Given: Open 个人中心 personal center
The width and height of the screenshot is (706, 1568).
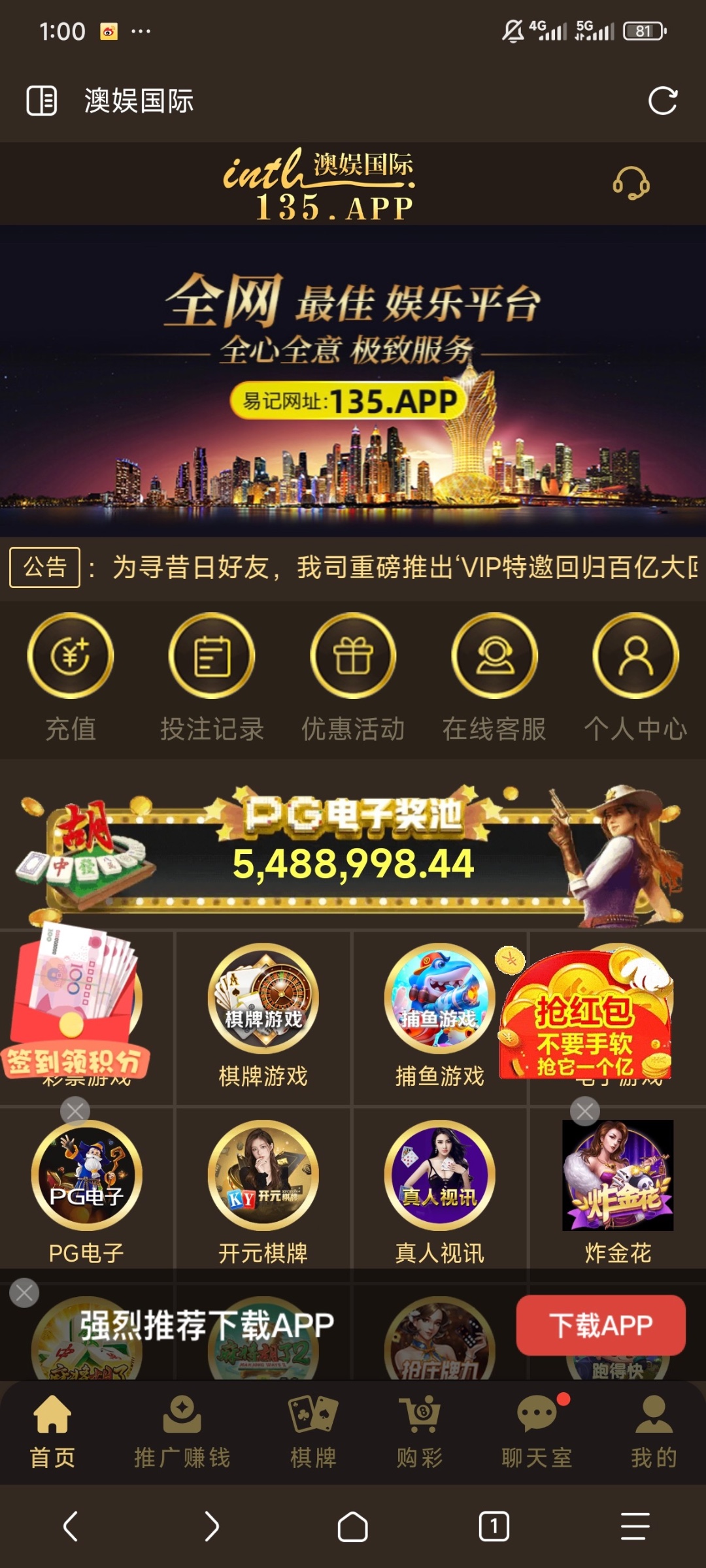Looking at the screenshot, I should (635, 677).
